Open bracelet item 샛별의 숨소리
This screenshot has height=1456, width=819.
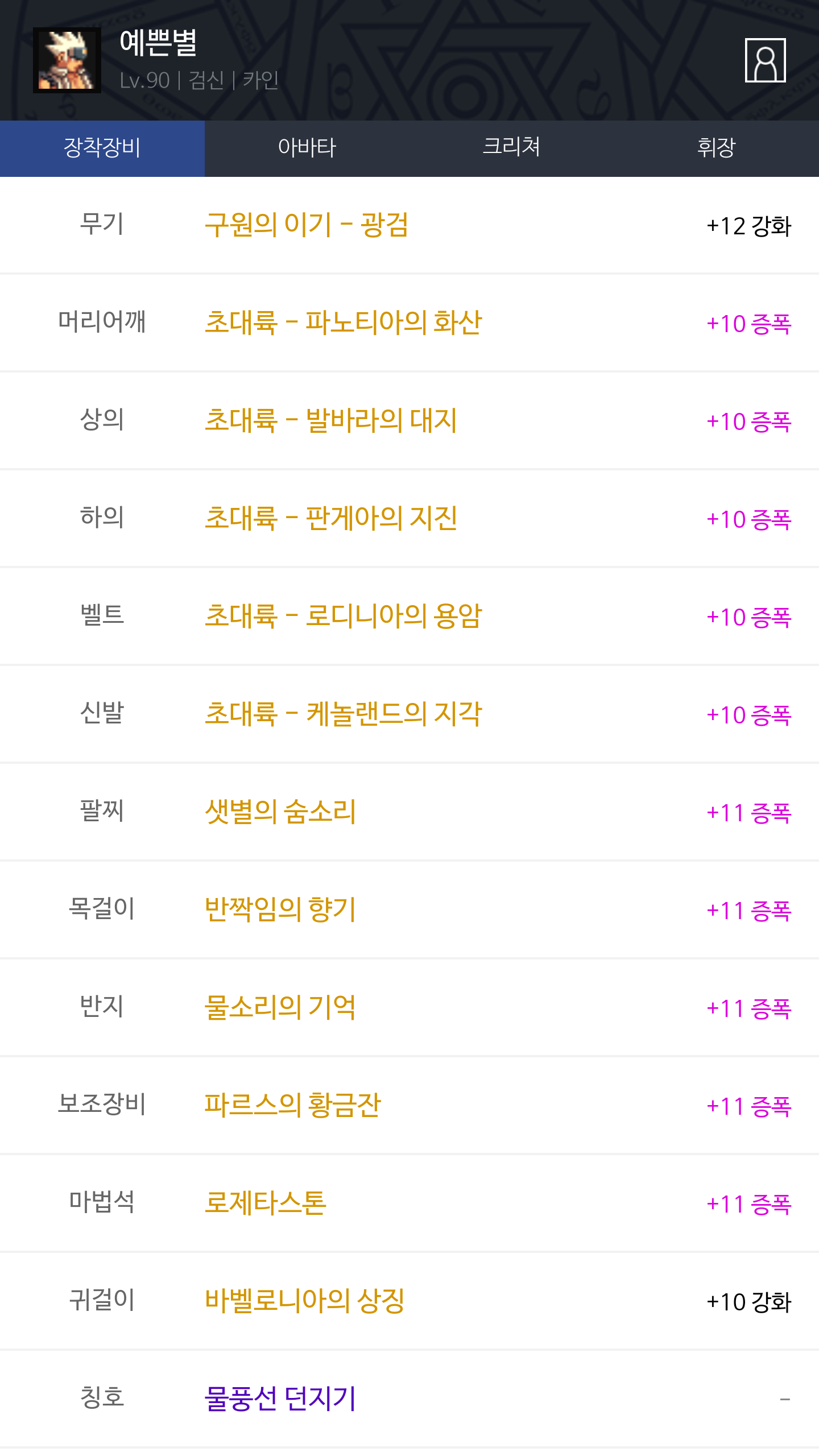coord(280,812)
